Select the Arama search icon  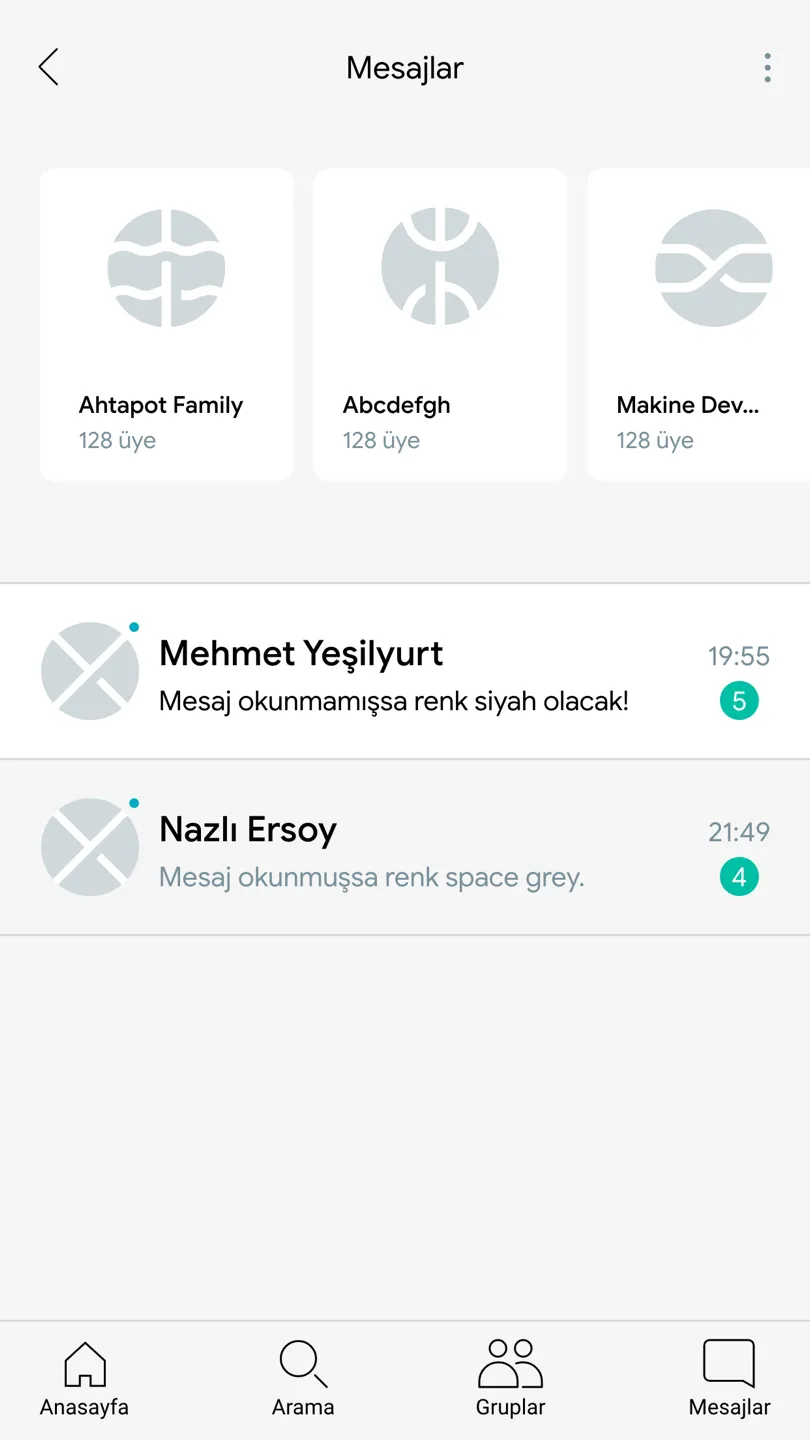coord(301,1362)
